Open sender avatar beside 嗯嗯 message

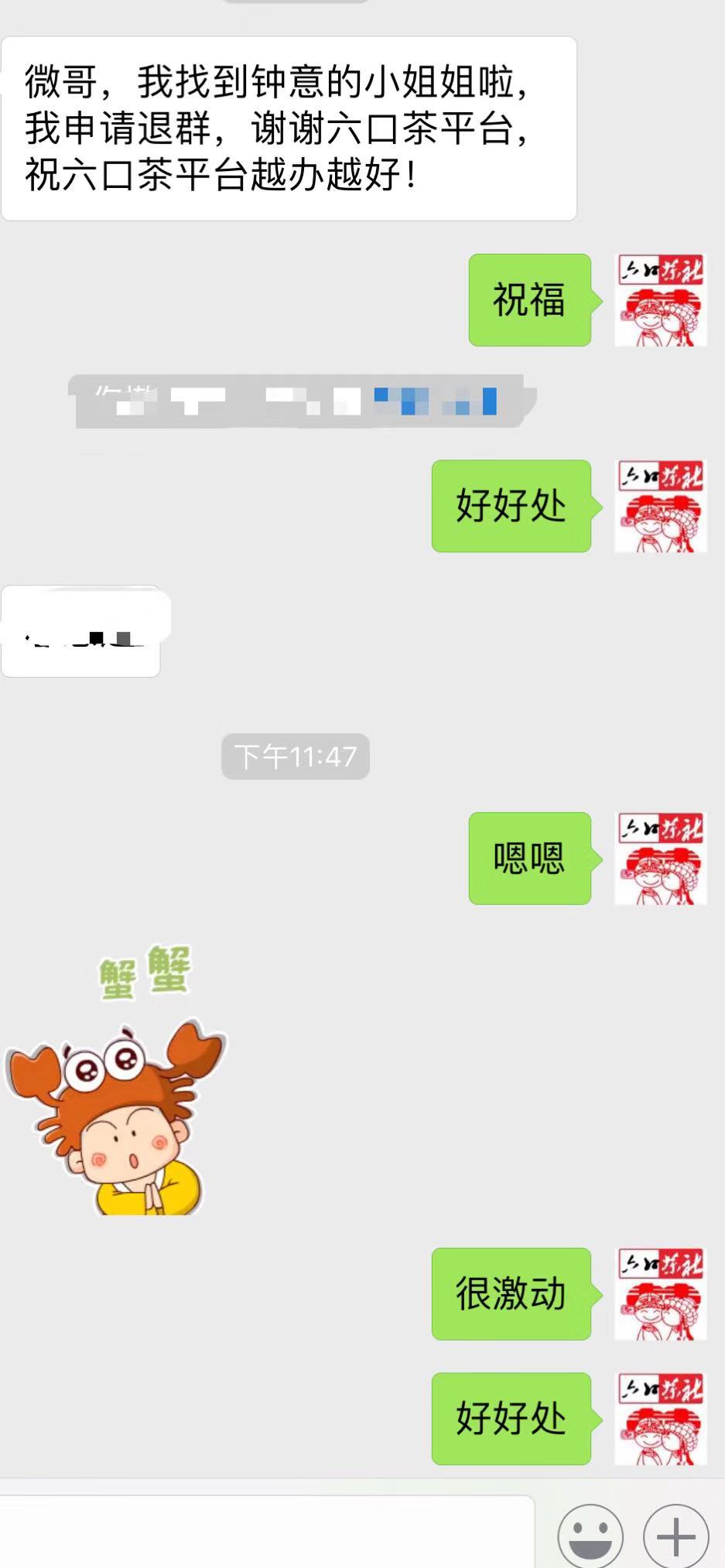tap(660, 858)
